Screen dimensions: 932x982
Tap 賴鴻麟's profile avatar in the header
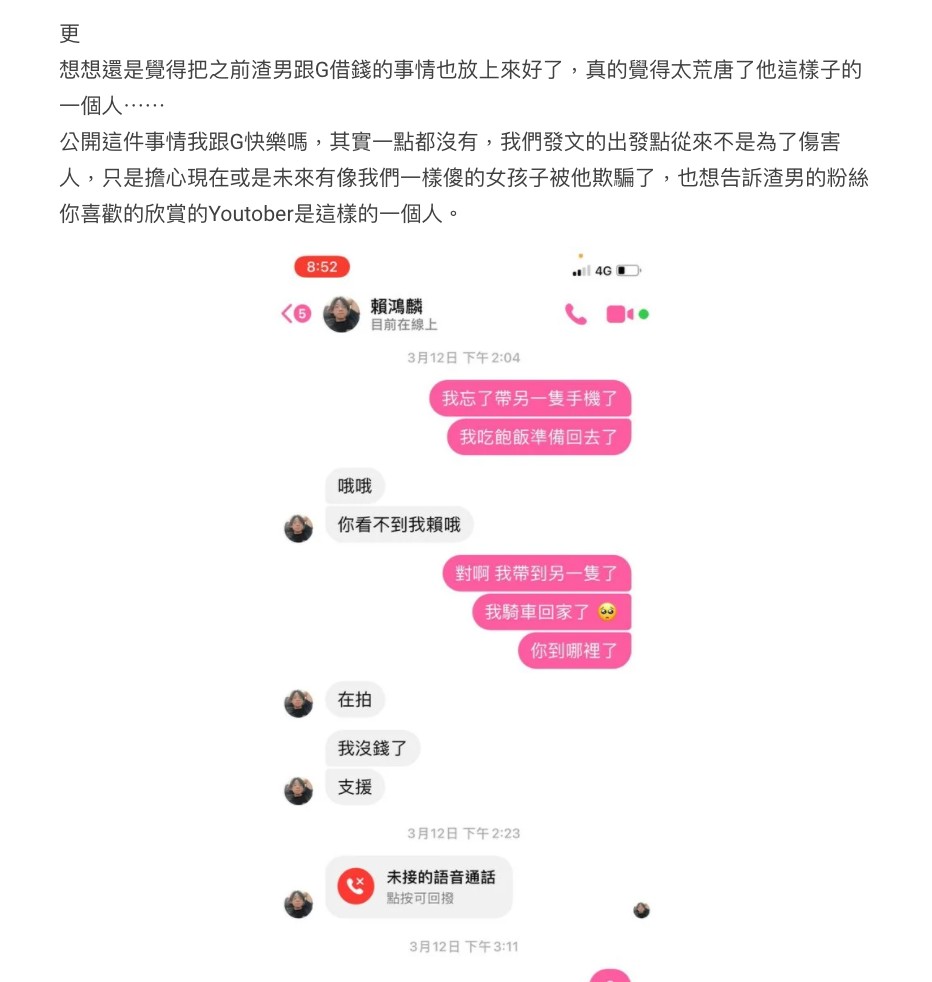click(x=340, y=313)
